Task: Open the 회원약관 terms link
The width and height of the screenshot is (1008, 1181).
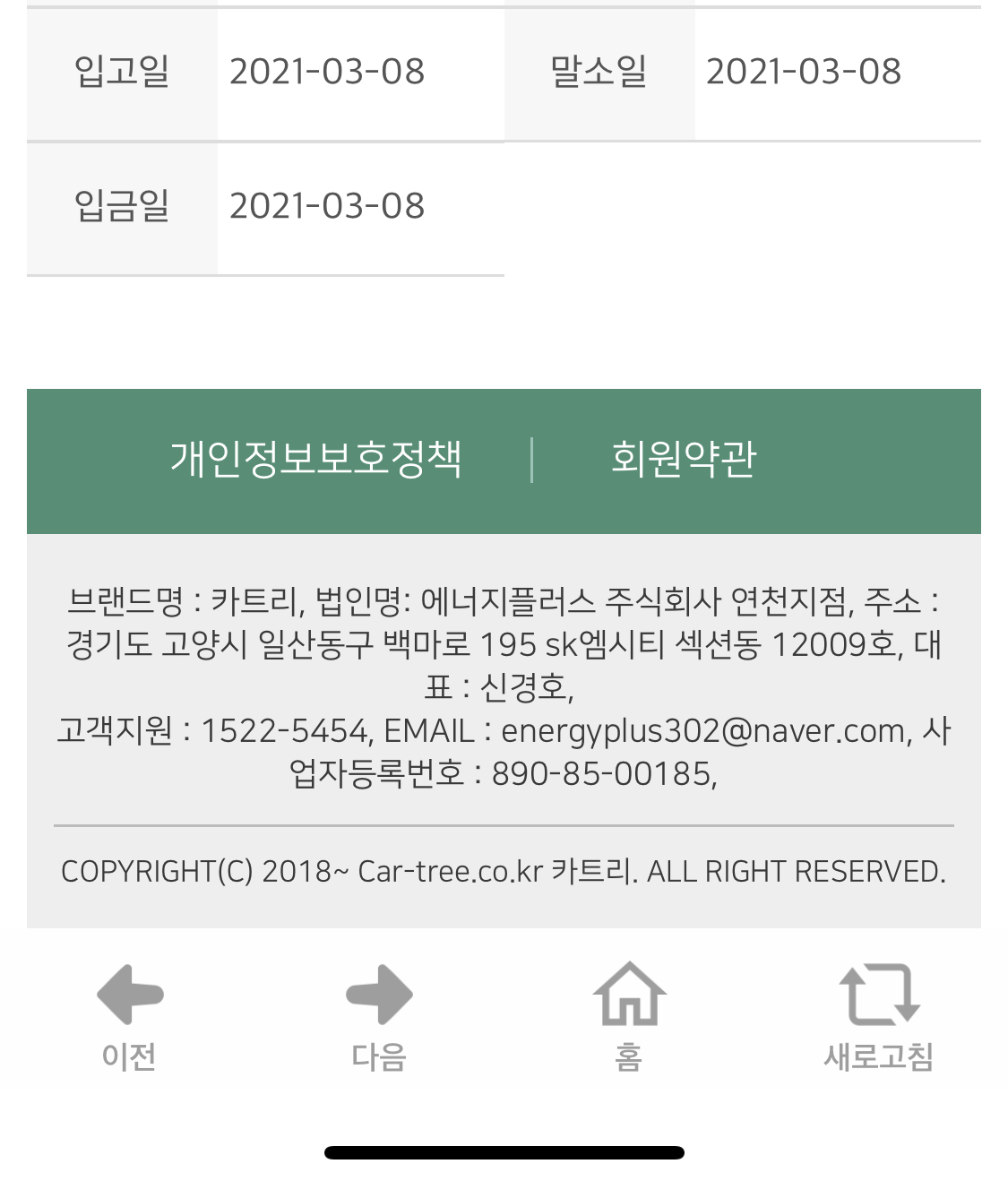Action: pyautogui.click(x=684, y=460)
